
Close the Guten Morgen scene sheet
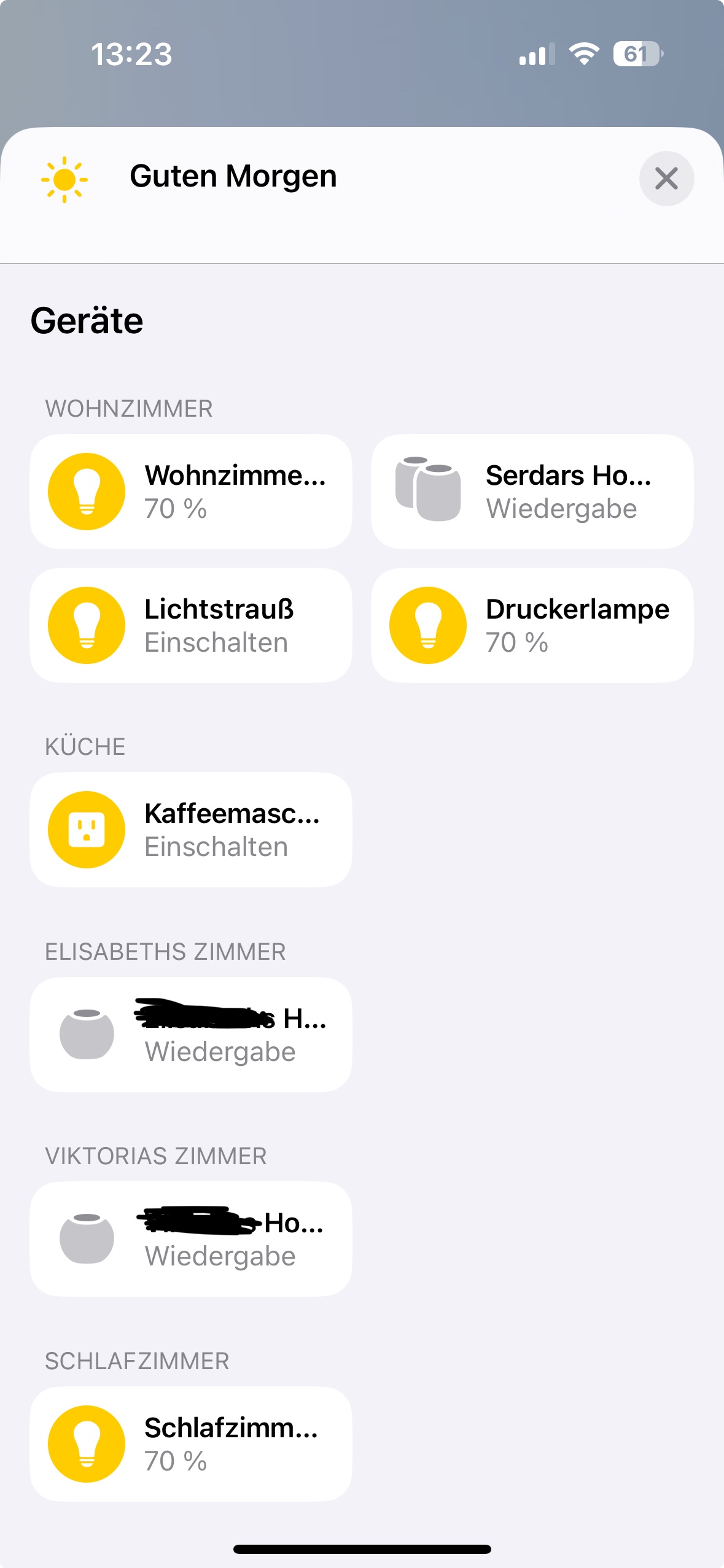[666, 179]
